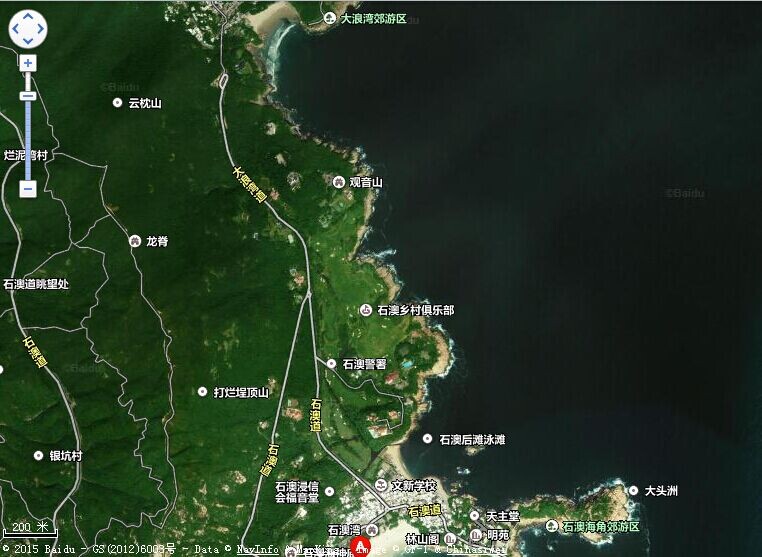
Task: Tap the 大浪湾郊游区 marker
Action: tap(330, 18)
